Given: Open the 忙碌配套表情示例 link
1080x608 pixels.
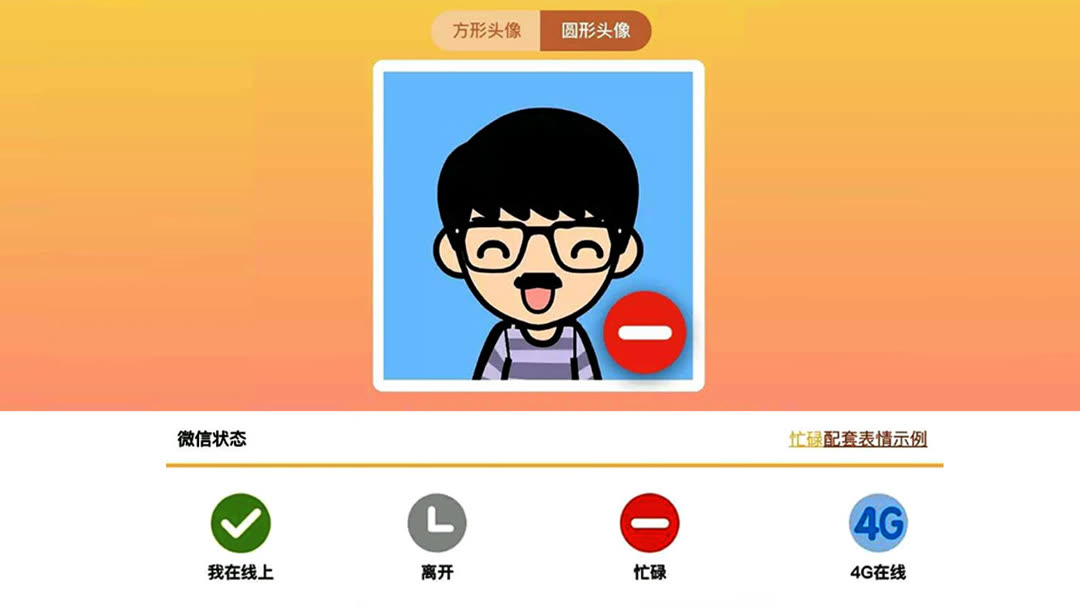Looking at the screenshot, I should coord(857,439).
